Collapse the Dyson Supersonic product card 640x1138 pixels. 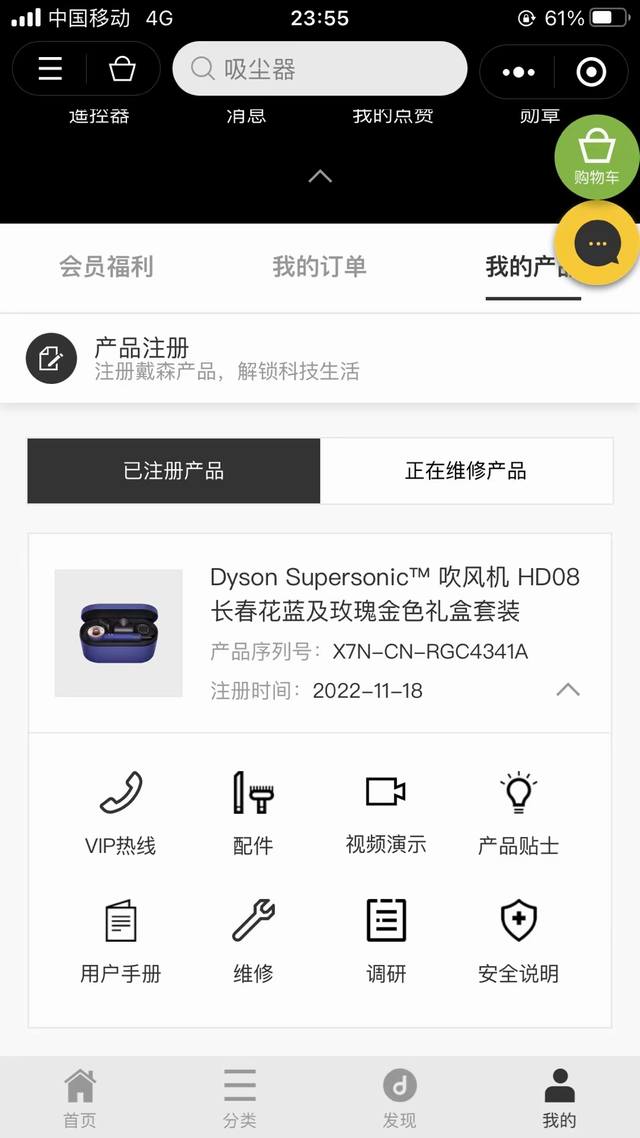[x=567, y=690]
